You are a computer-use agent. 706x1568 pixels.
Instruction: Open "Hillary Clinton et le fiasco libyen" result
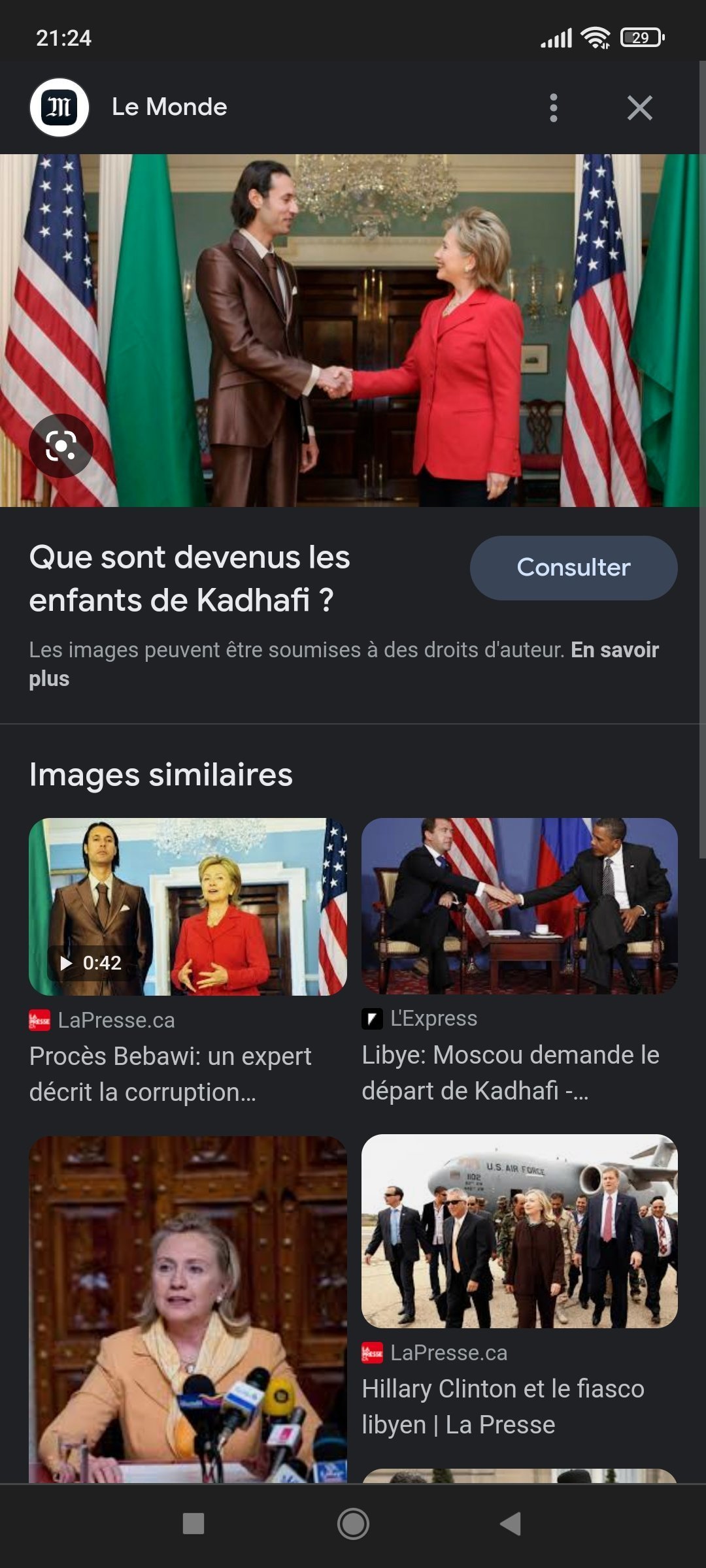click(x=519, y=1231)
